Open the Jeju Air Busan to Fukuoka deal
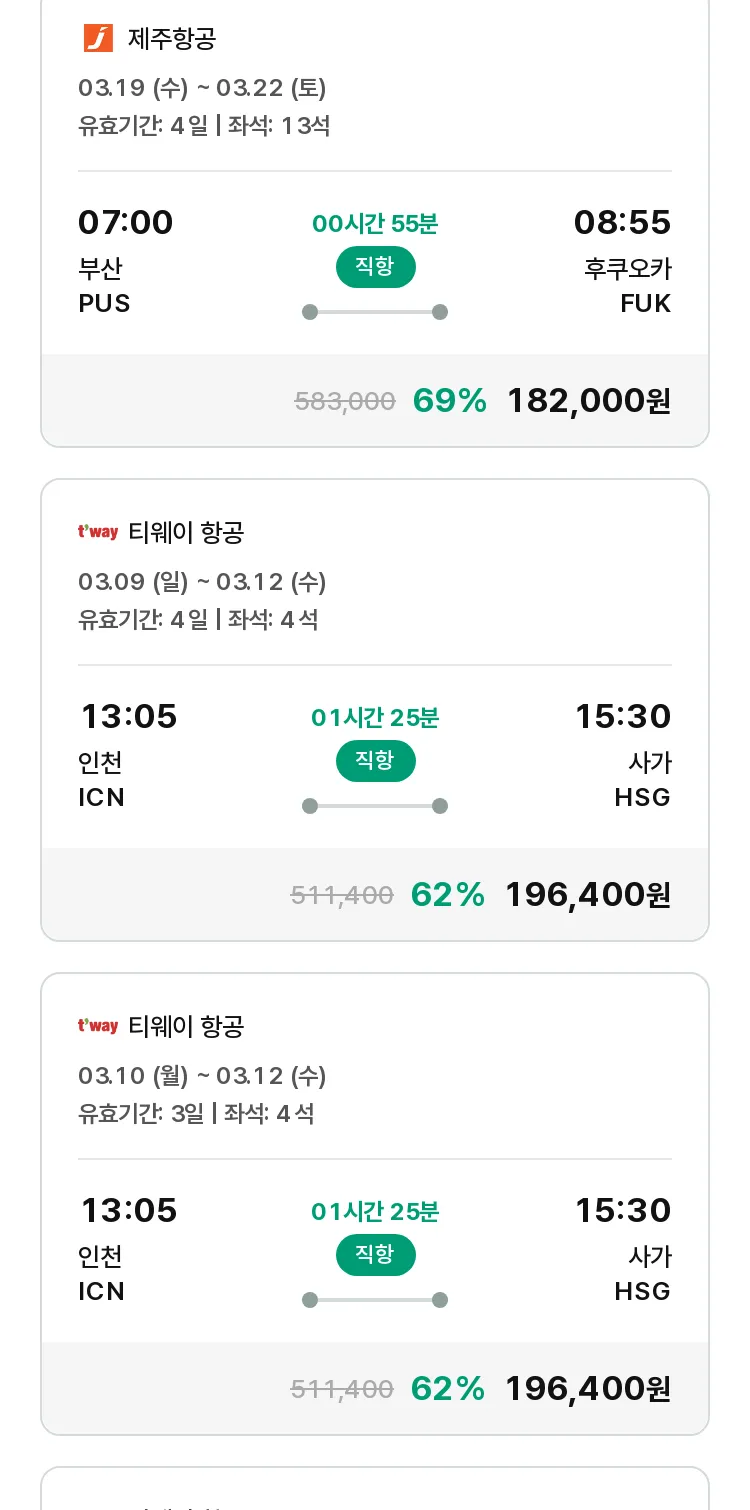750x1510 pixels. click(x=375, y=222)
